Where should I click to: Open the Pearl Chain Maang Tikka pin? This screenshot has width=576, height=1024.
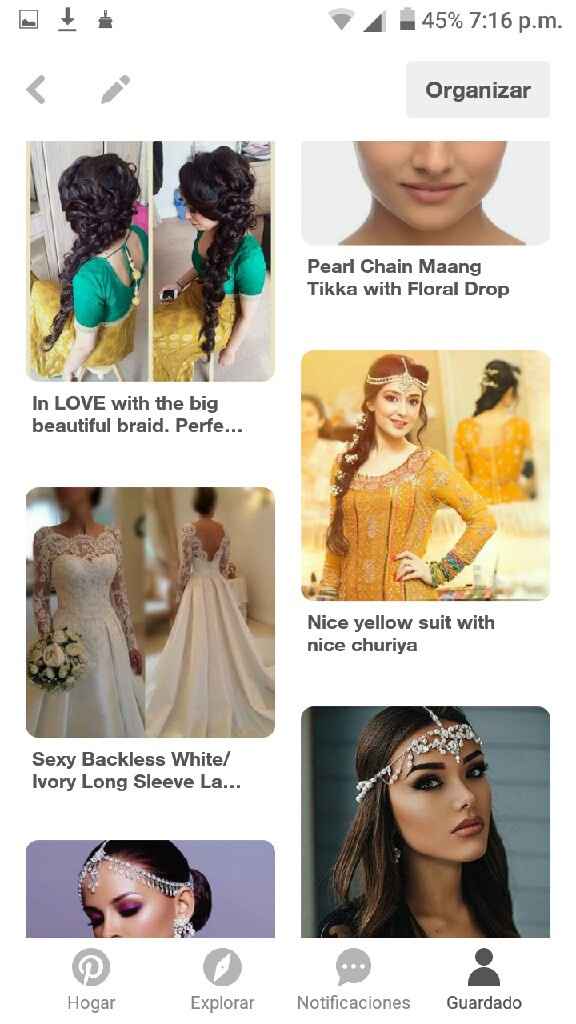click(x=425, y=193)
